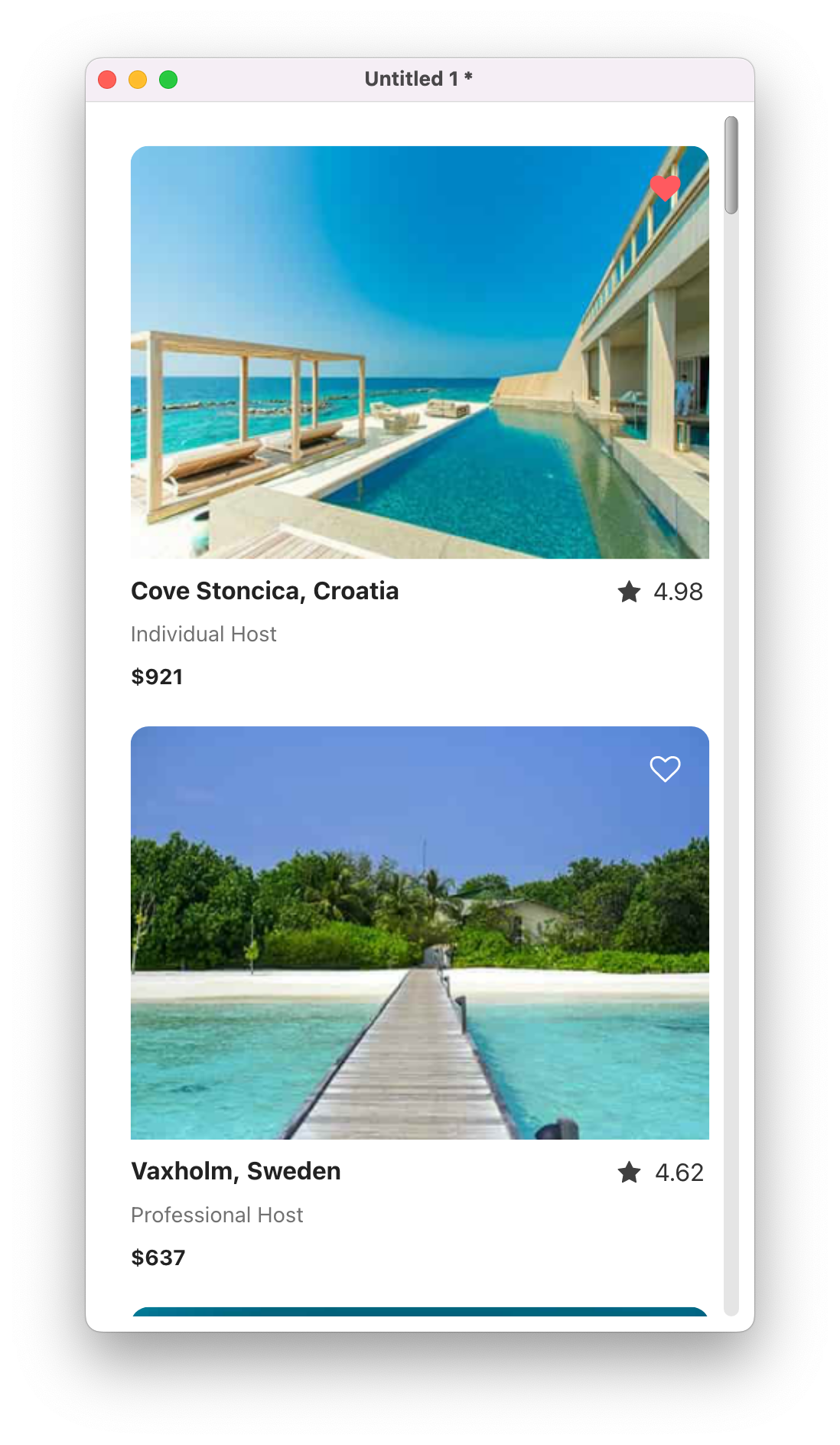The width and height of the screenshot is (840, 1445).
Task: Unfavorite the Cove Stoncica, Croatia listing
Action: (x=665, y=188)
